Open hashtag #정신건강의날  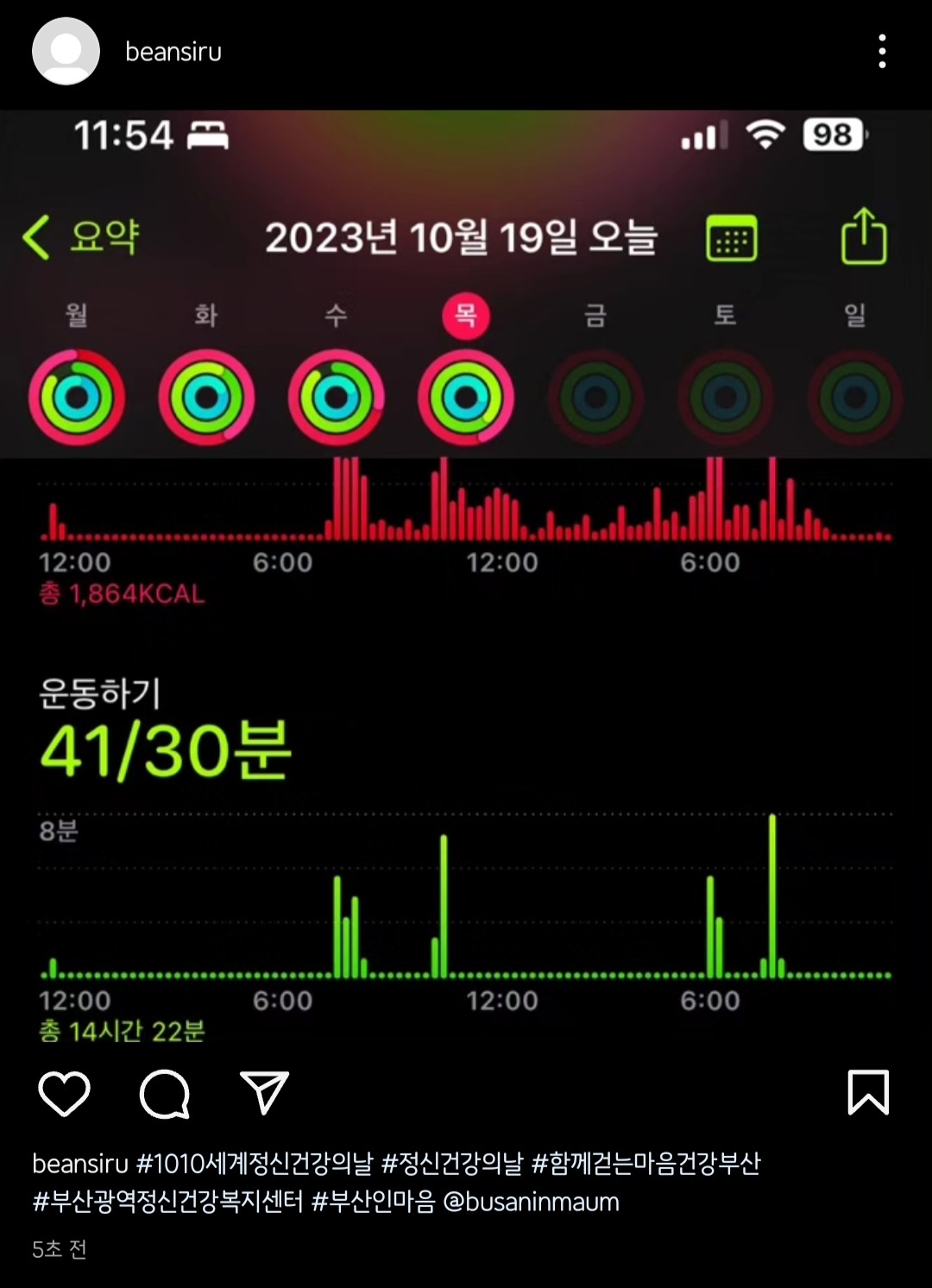[x=452, y=1164]
